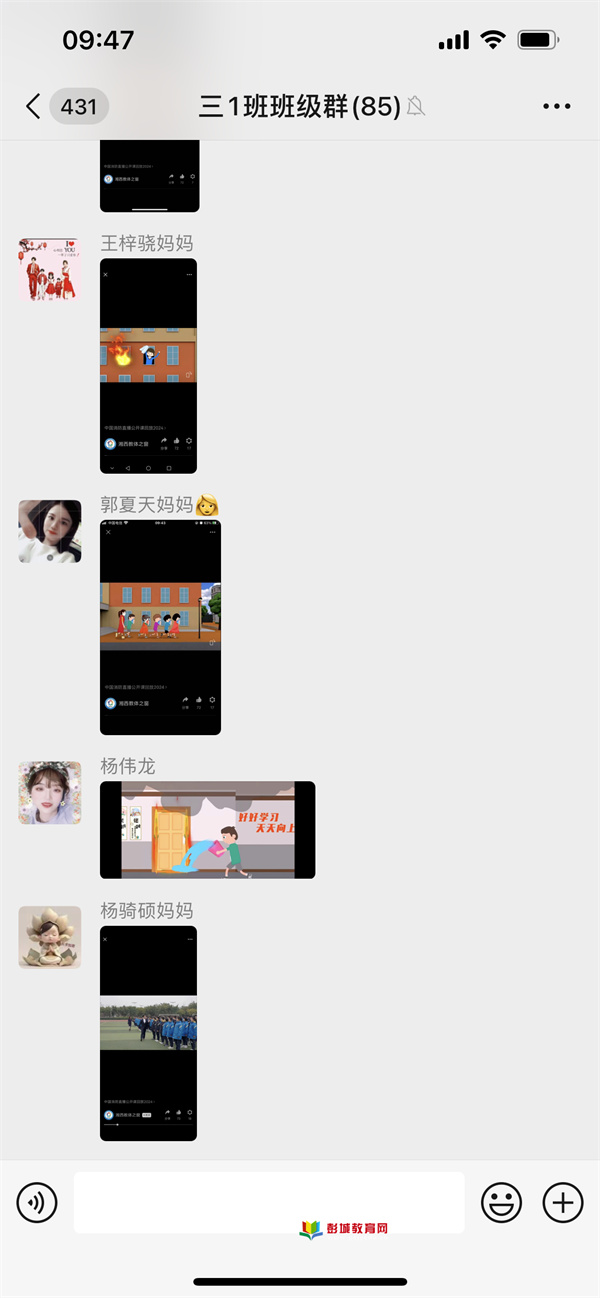The image size is (600, 1298).
Task: Open 王梓骁妈妈's profile avatar
Action: coord(50,270)
